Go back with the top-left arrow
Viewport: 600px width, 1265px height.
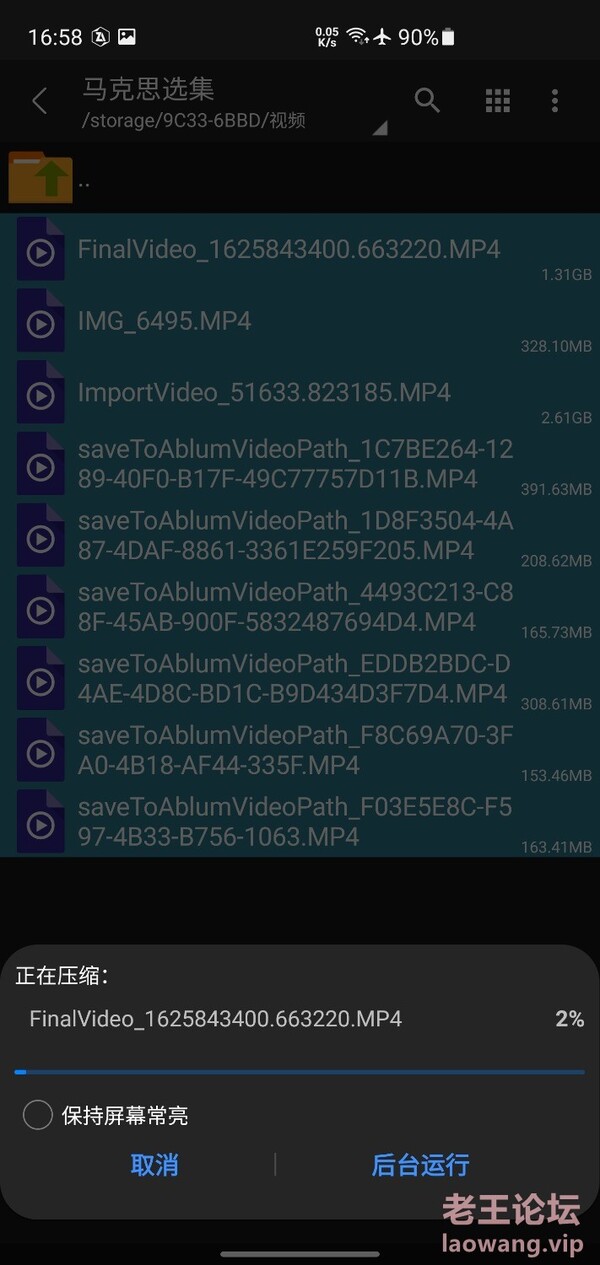coord(40,101)
